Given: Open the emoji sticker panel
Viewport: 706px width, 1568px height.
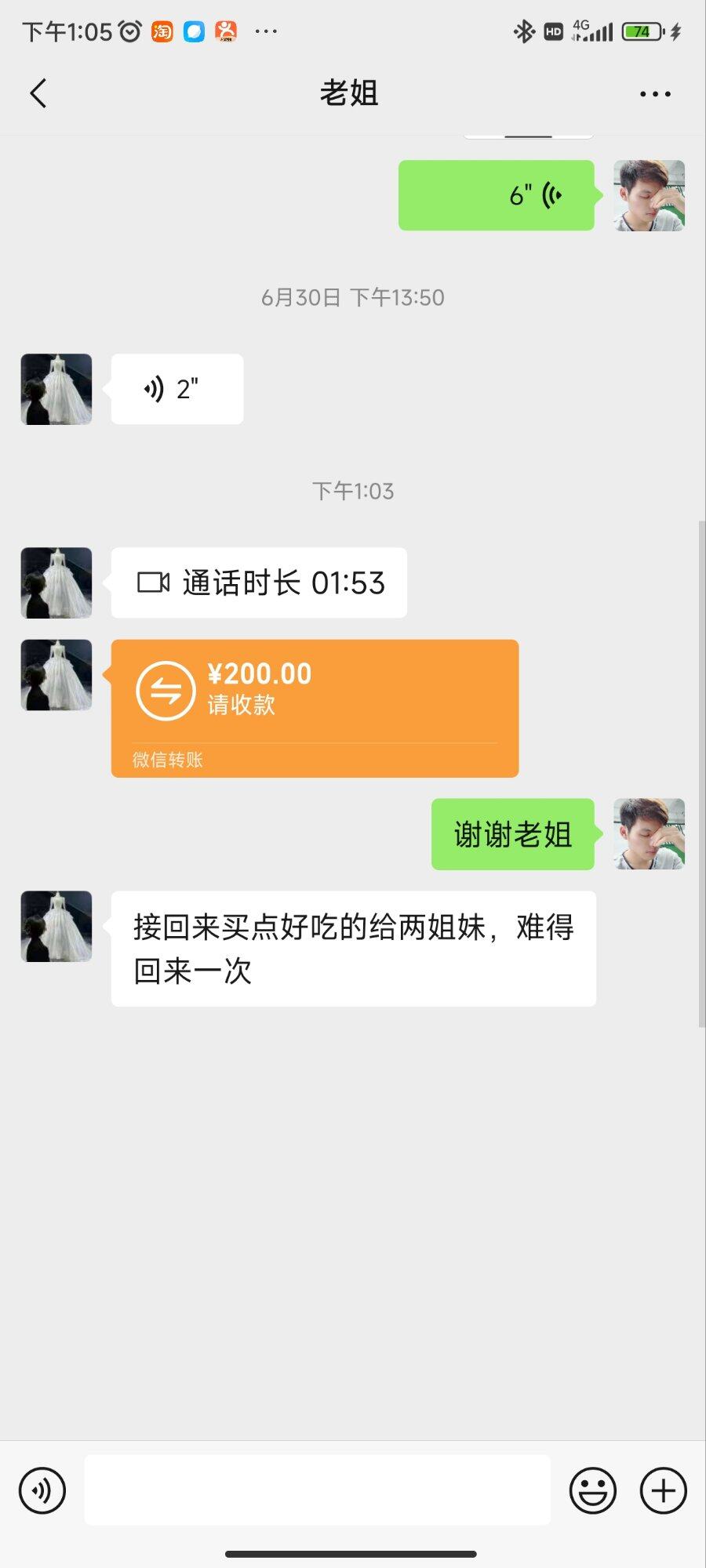Looking at the screenshot, I should 592,1490.
